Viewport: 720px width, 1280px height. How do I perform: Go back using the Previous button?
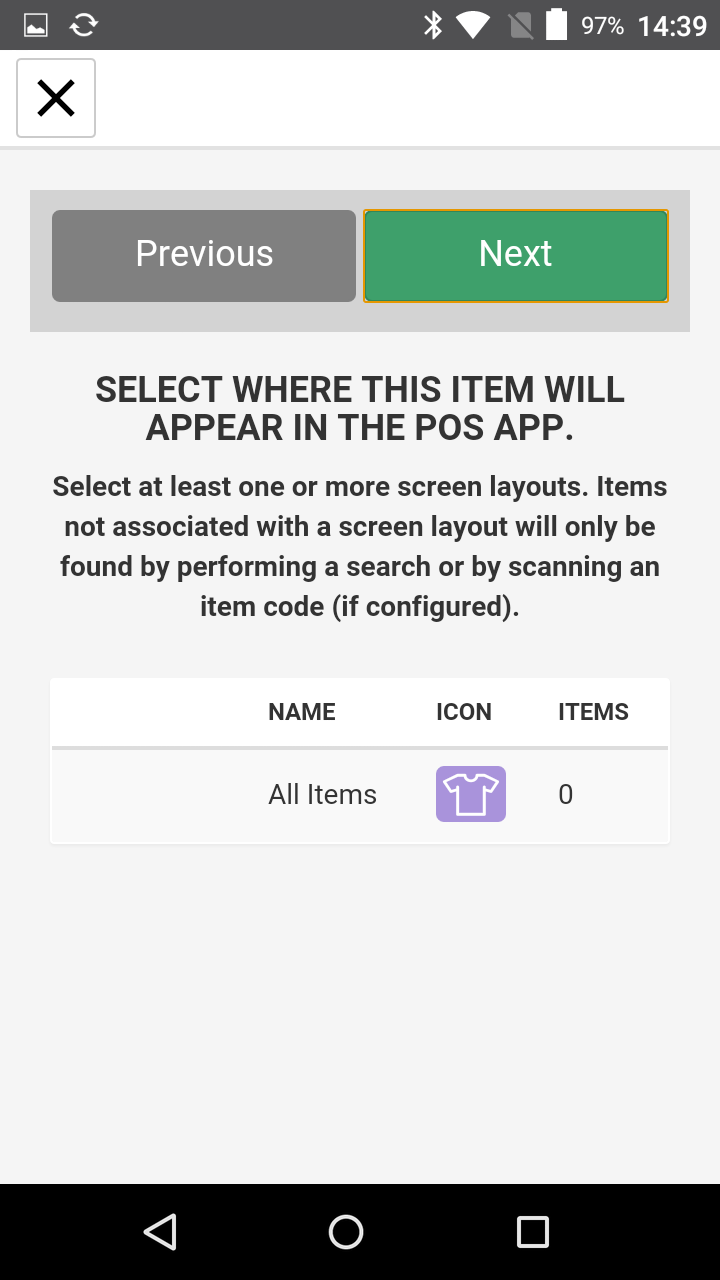point(204,255)
